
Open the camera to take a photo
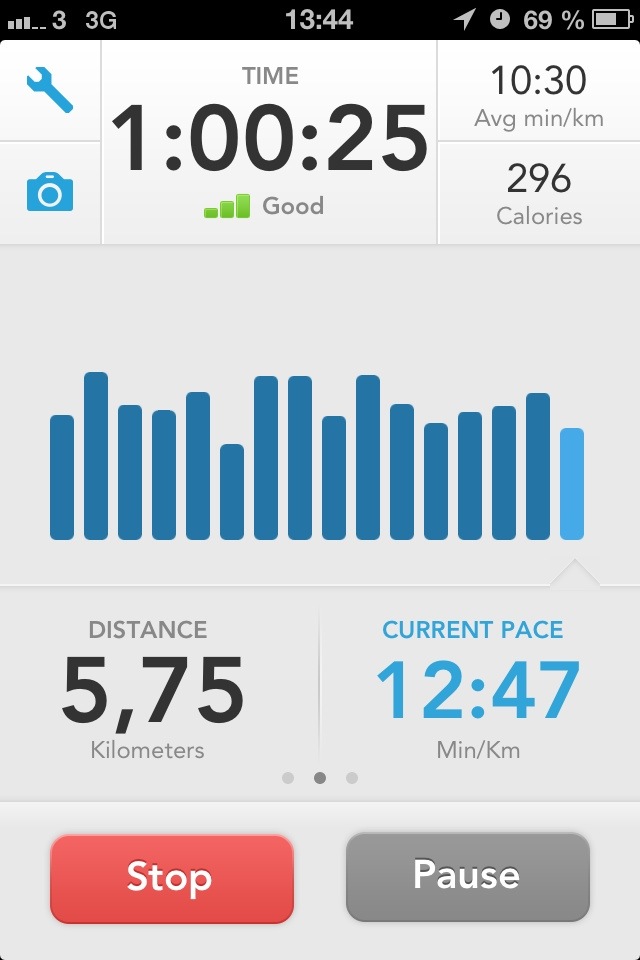(x=50, y=191)
